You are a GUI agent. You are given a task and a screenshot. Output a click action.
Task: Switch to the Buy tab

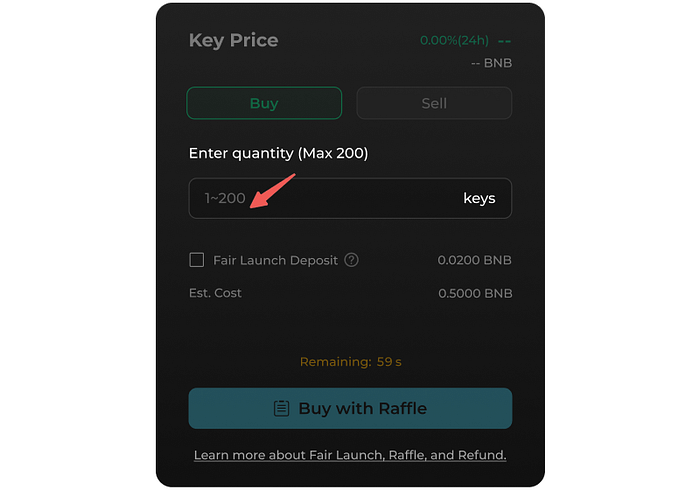(264, 103)
